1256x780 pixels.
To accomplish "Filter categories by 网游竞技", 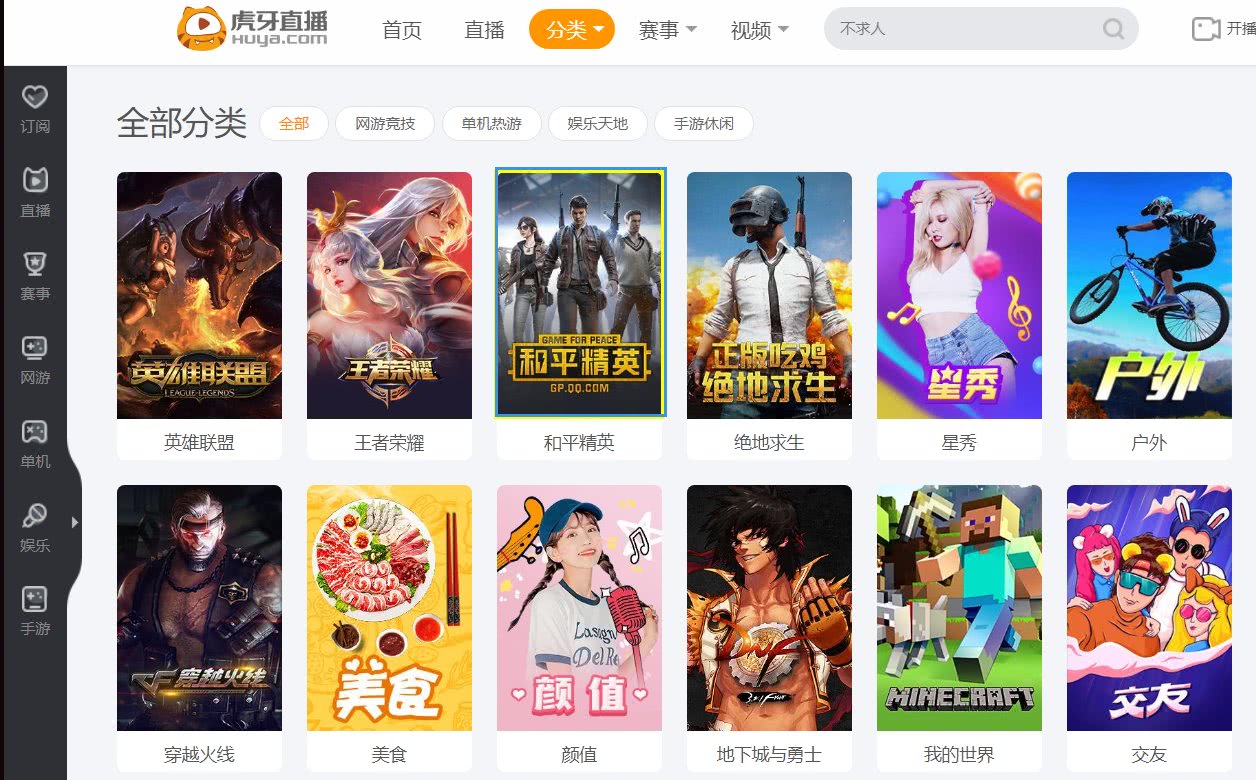I will (385, 124).
